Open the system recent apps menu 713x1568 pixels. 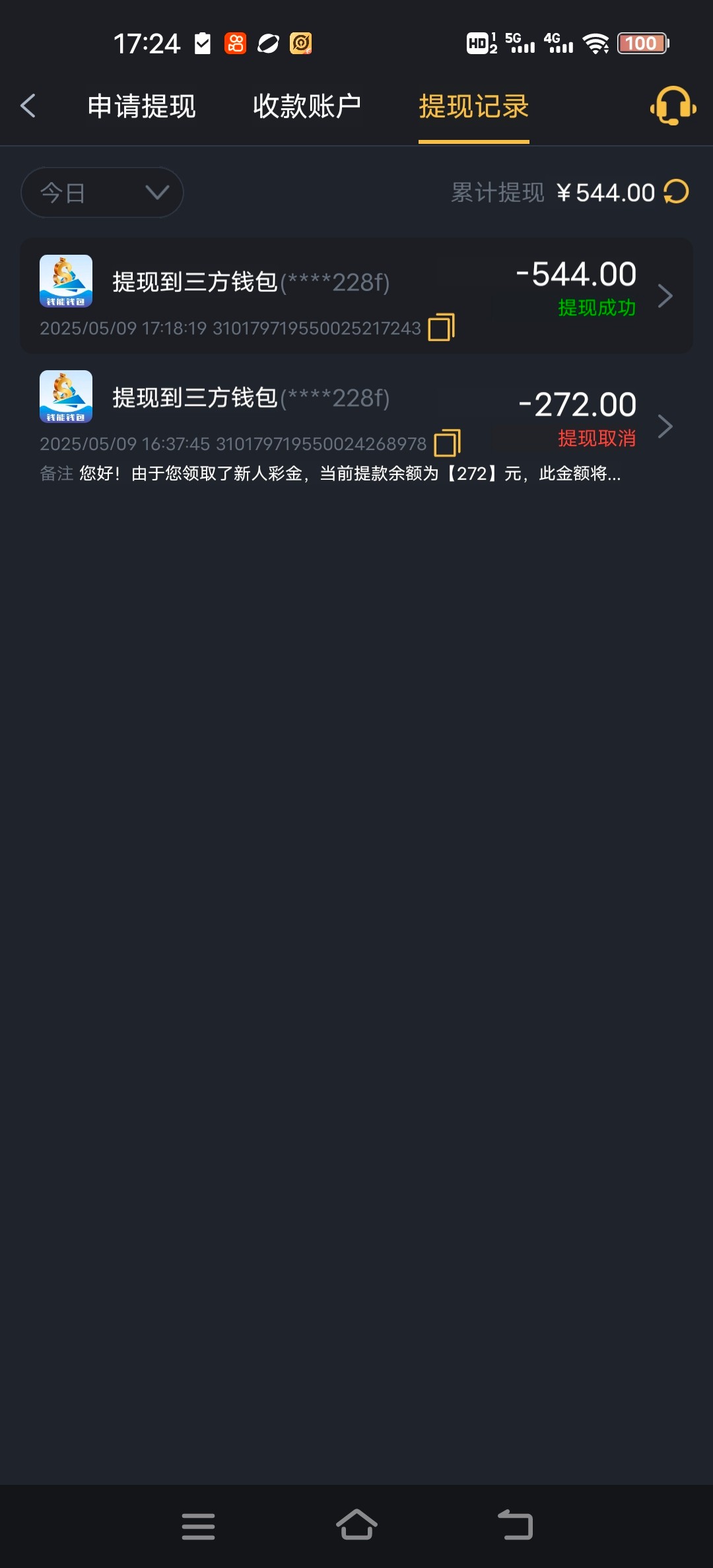198,1526
